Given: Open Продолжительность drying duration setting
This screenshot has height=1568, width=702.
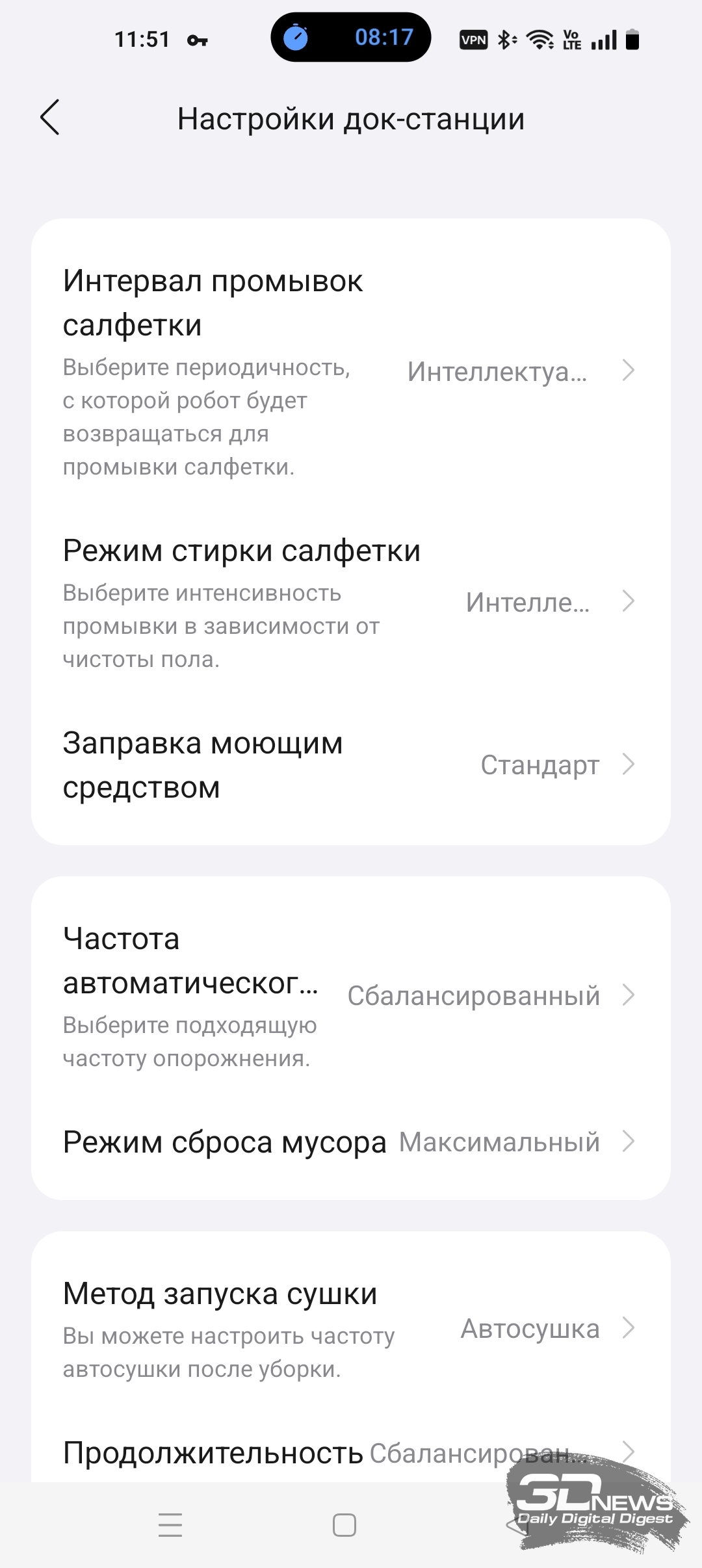Looking at the screenshot, I should 351,1452.
